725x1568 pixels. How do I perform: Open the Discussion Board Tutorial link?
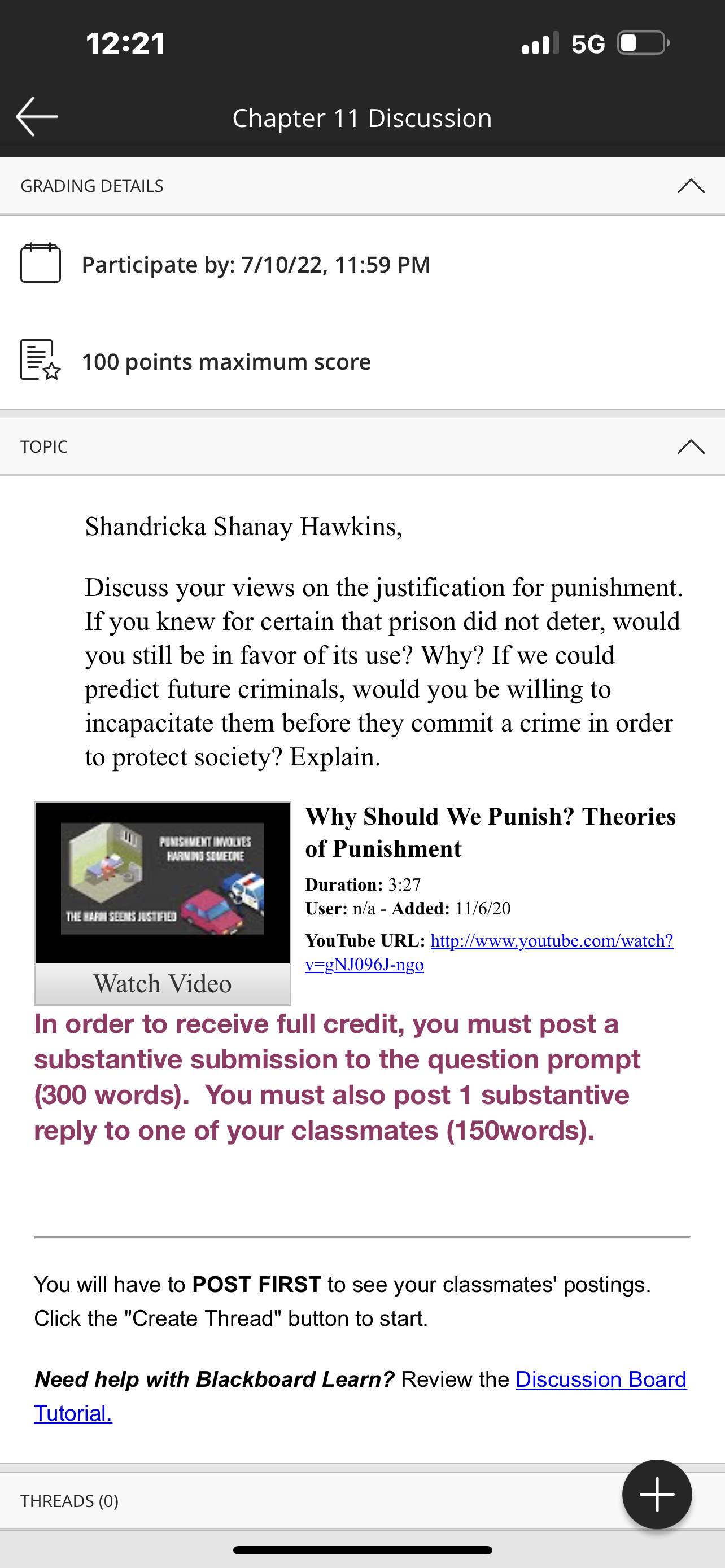(x=360, y=1396)
